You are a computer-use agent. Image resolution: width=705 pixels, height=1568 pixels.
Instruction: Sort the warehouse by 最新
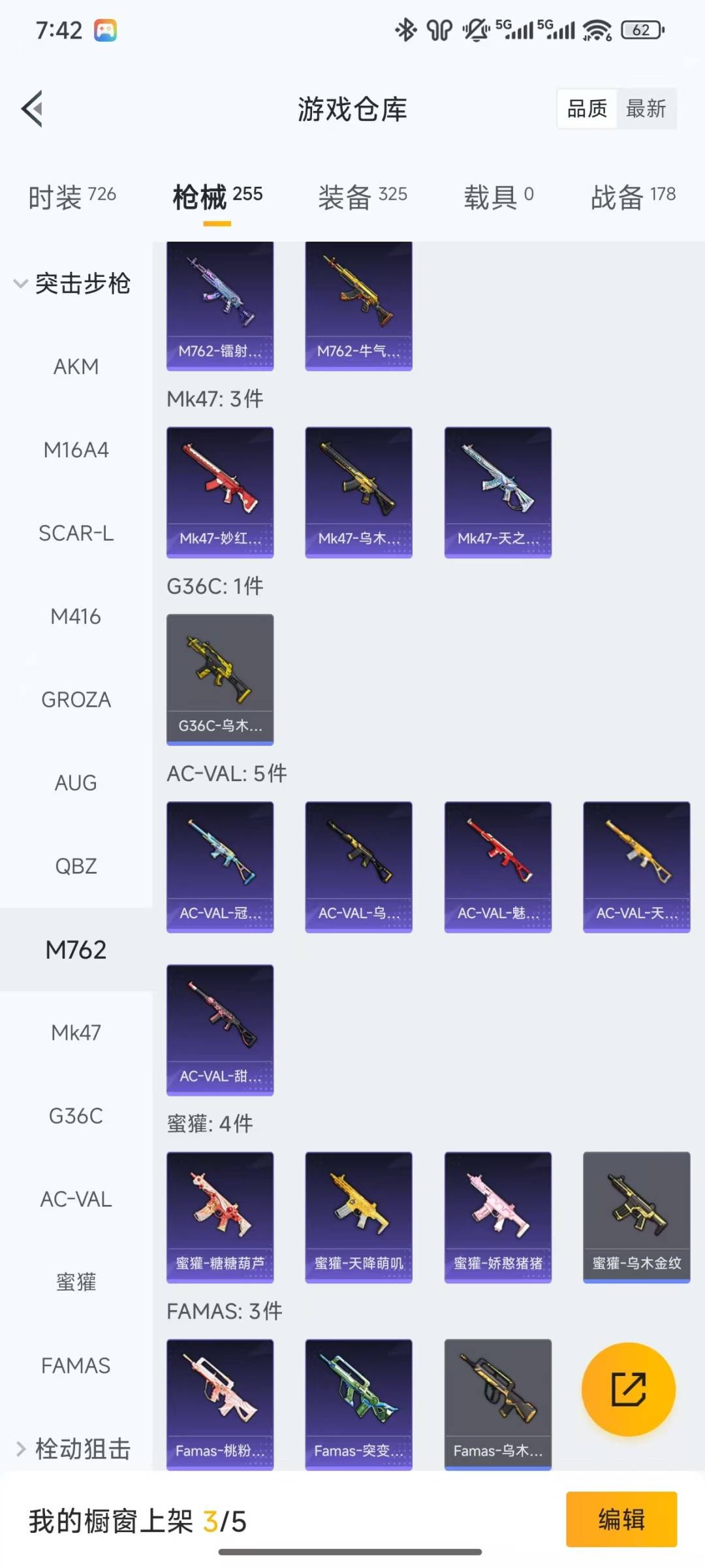[646, 108]
